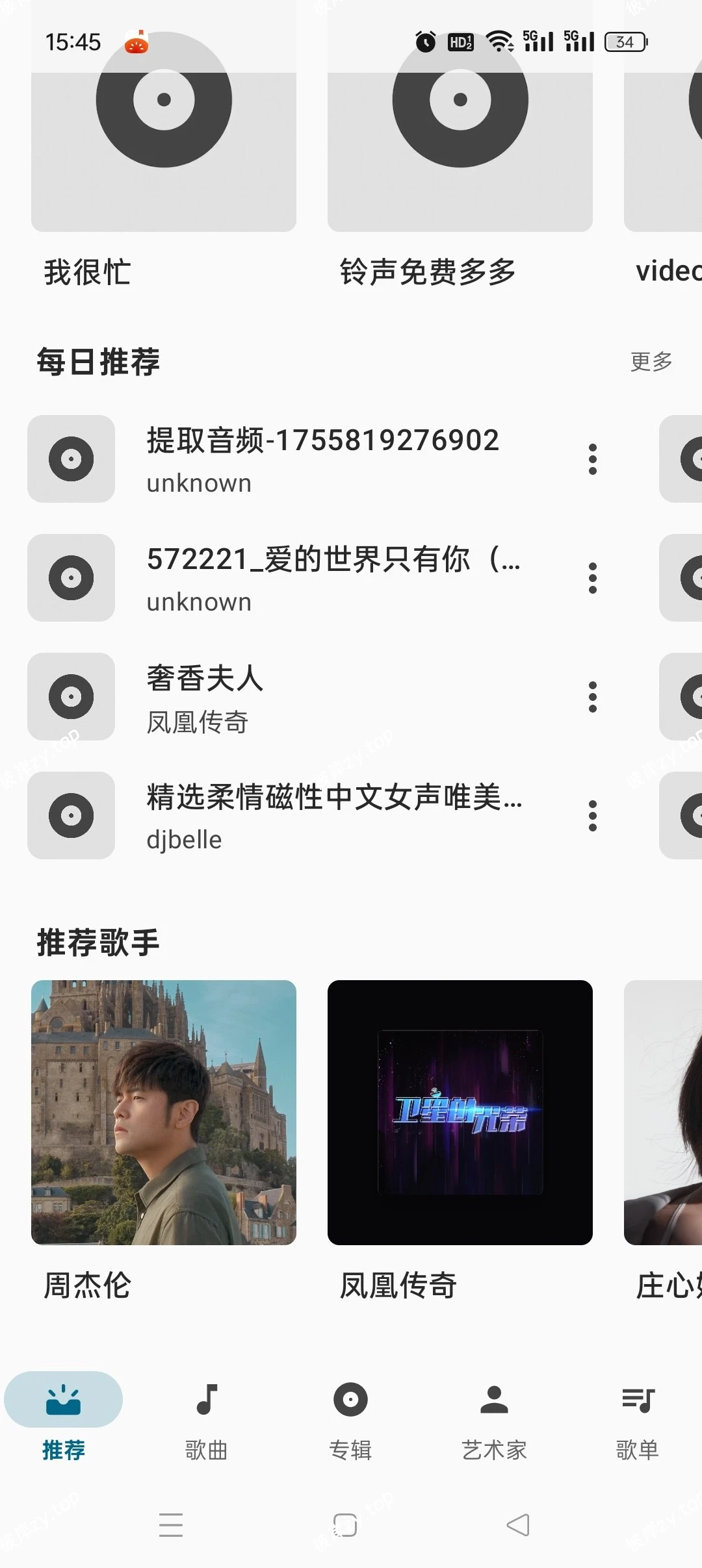Open options menu for the djbelle track

click(592, 817)
